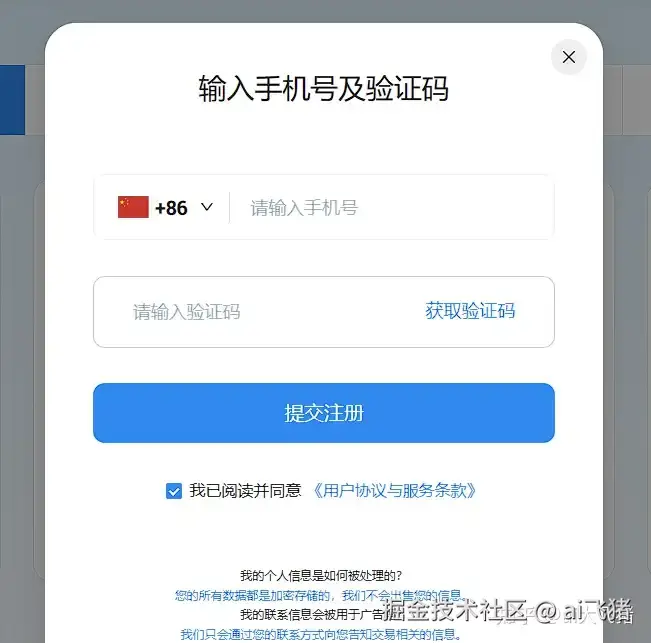Open the +86 country code dropdown

click(167, 208)
